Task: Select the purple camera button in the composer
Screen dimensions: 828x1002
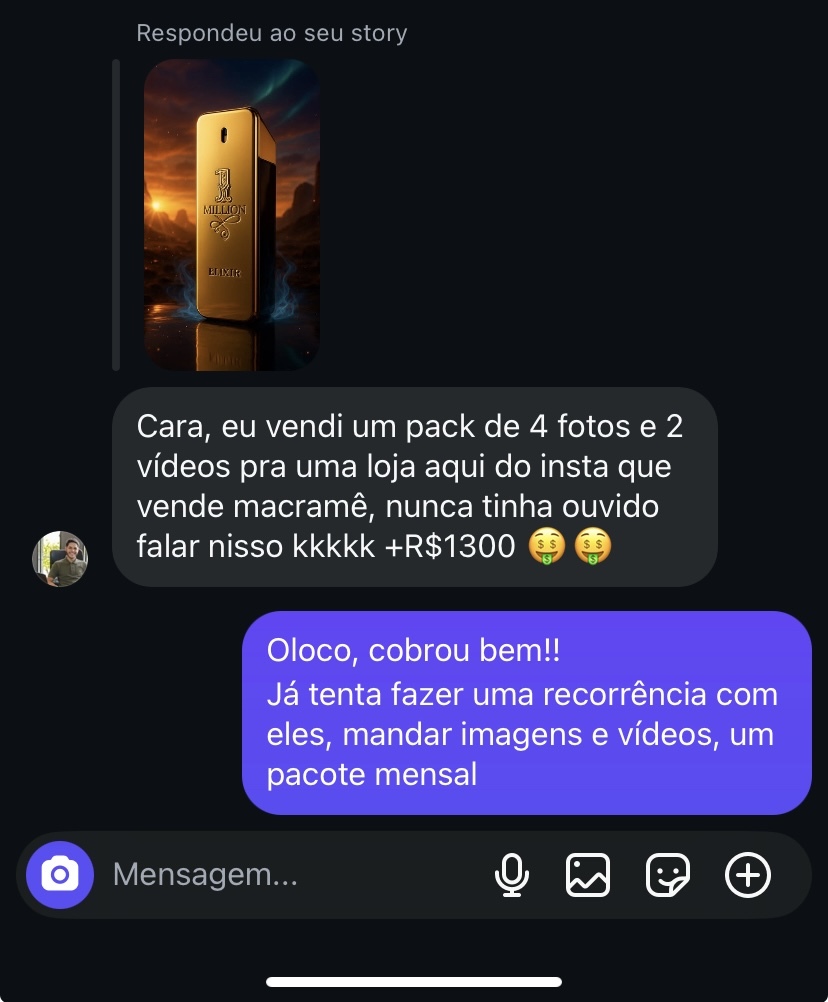Action: 60,875
